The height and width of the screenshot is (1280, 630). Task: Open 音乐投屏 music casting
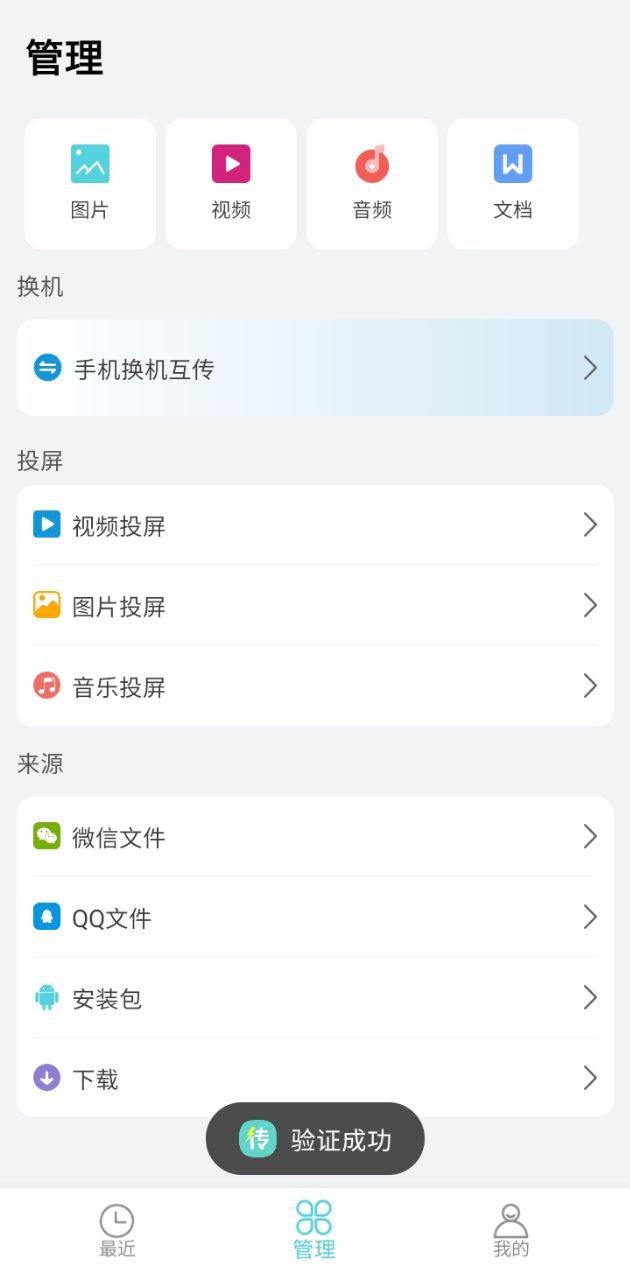coord(315,686)
